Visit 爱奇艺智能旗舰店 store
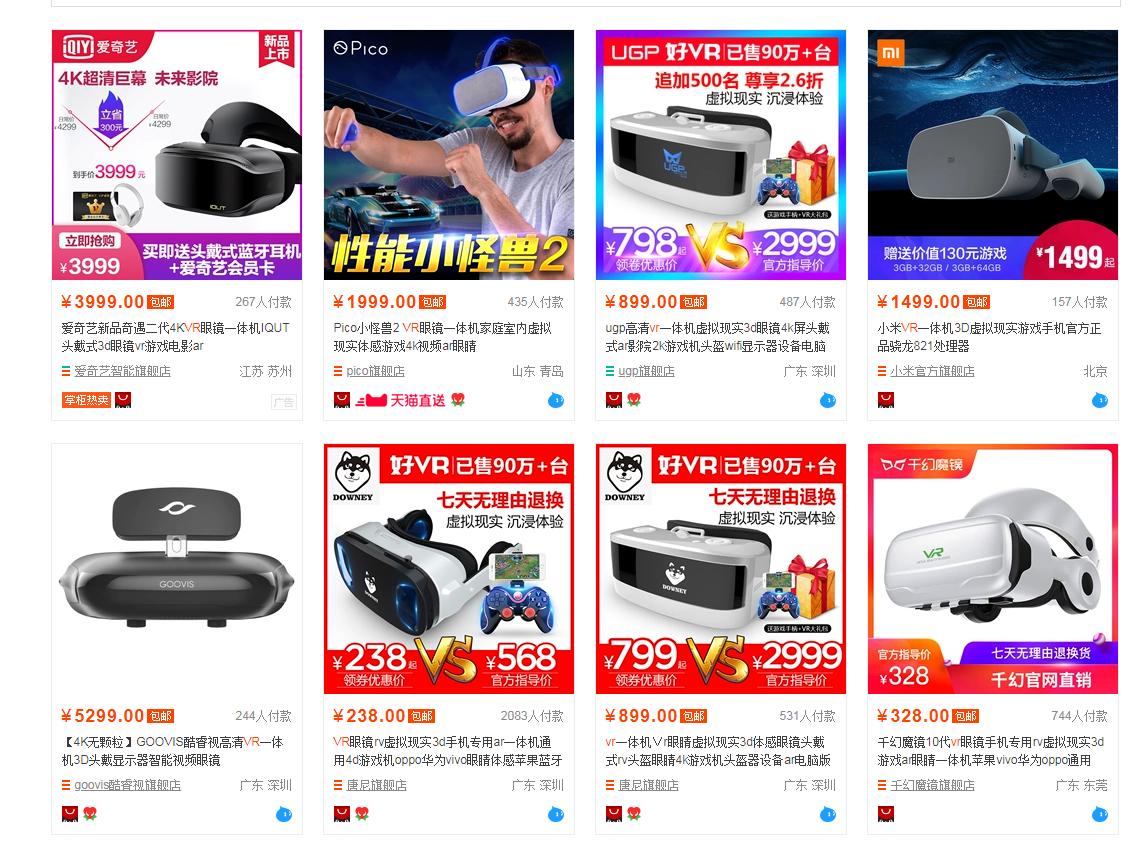This screenshot has width=1128, height=844. click(122, 371)
